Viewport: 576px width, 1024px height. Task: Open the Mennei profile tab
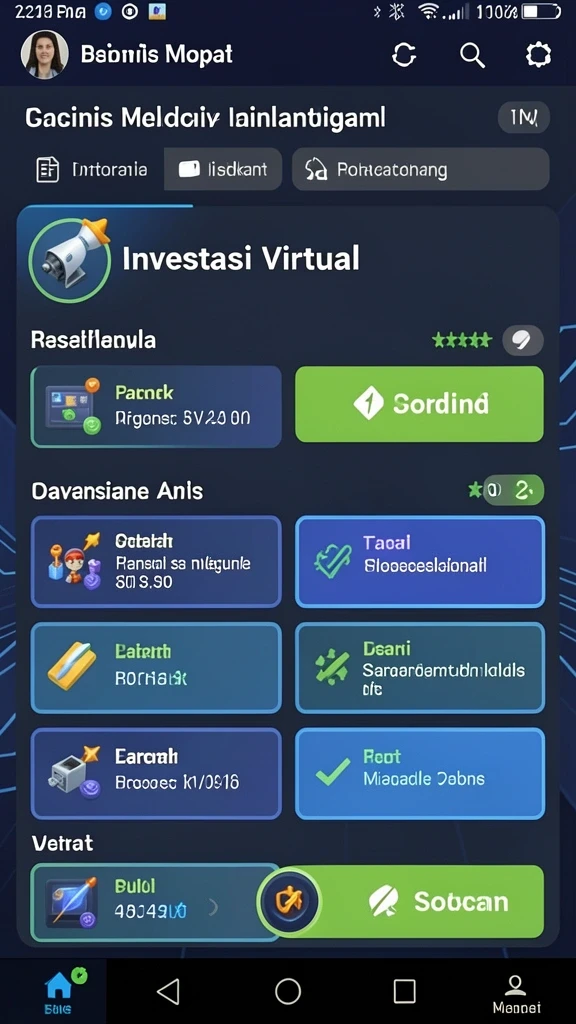tap(516, 993)
